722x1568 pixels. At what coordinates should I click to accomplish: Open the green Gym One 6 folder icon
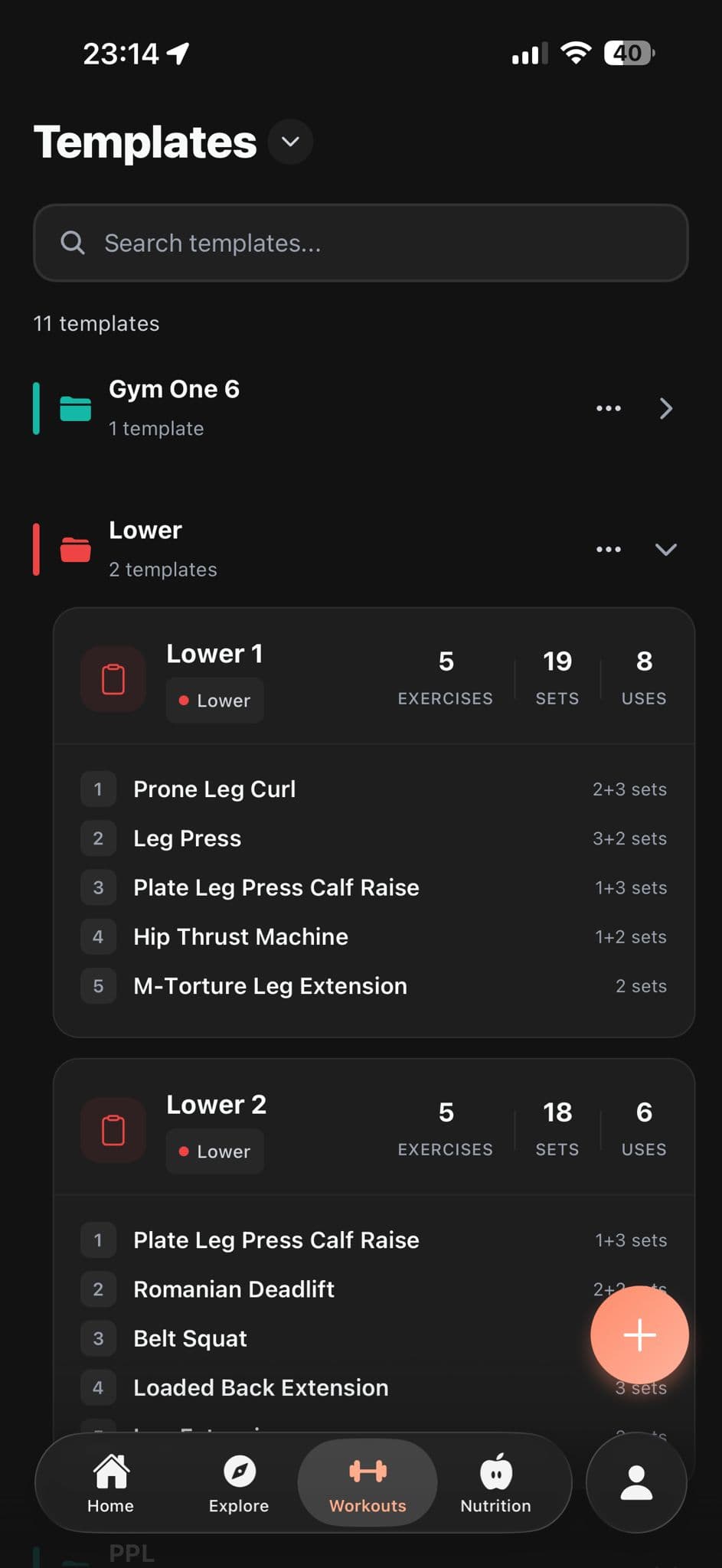point(74,408)
